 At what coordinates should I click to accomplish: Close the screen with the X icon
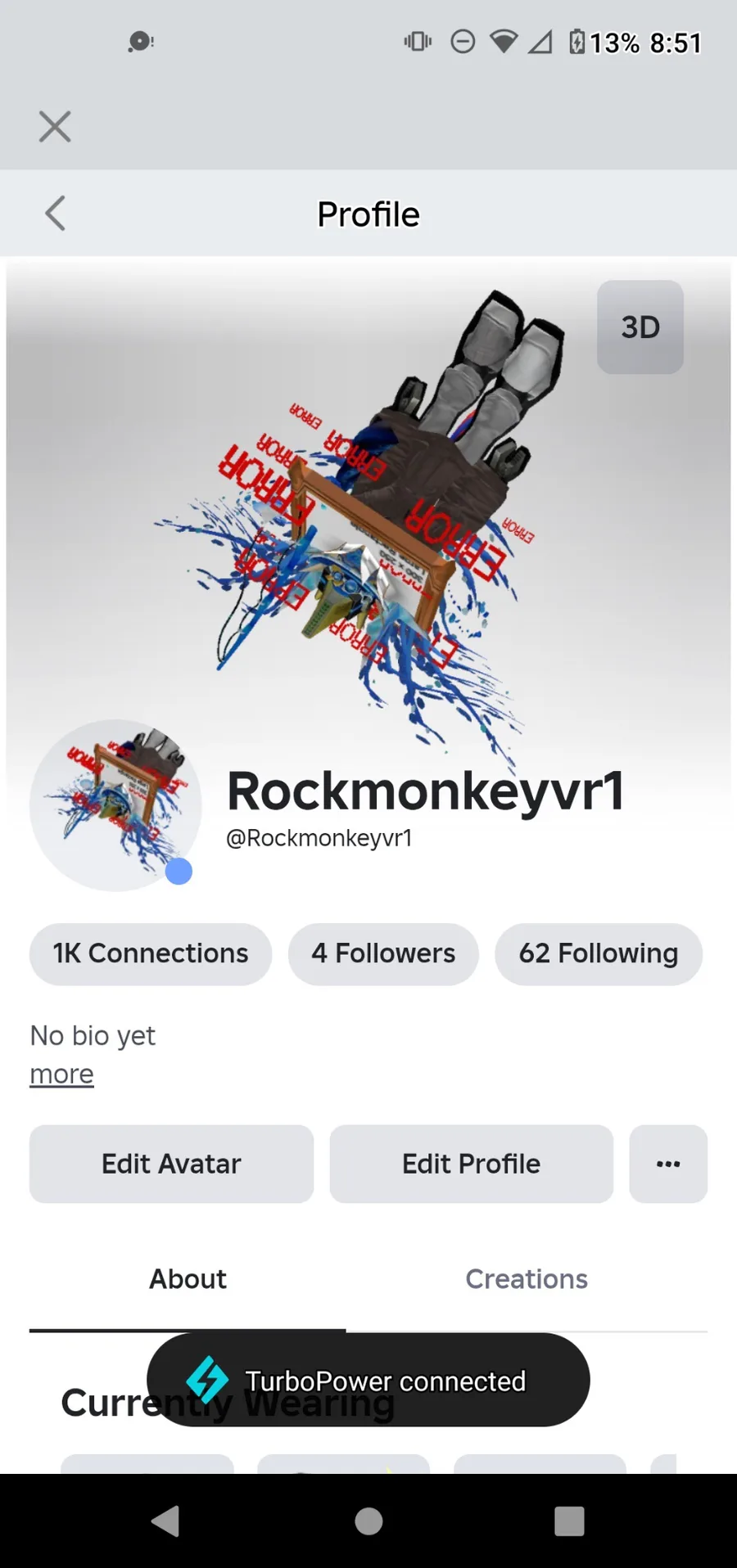[x=55, y=127]
